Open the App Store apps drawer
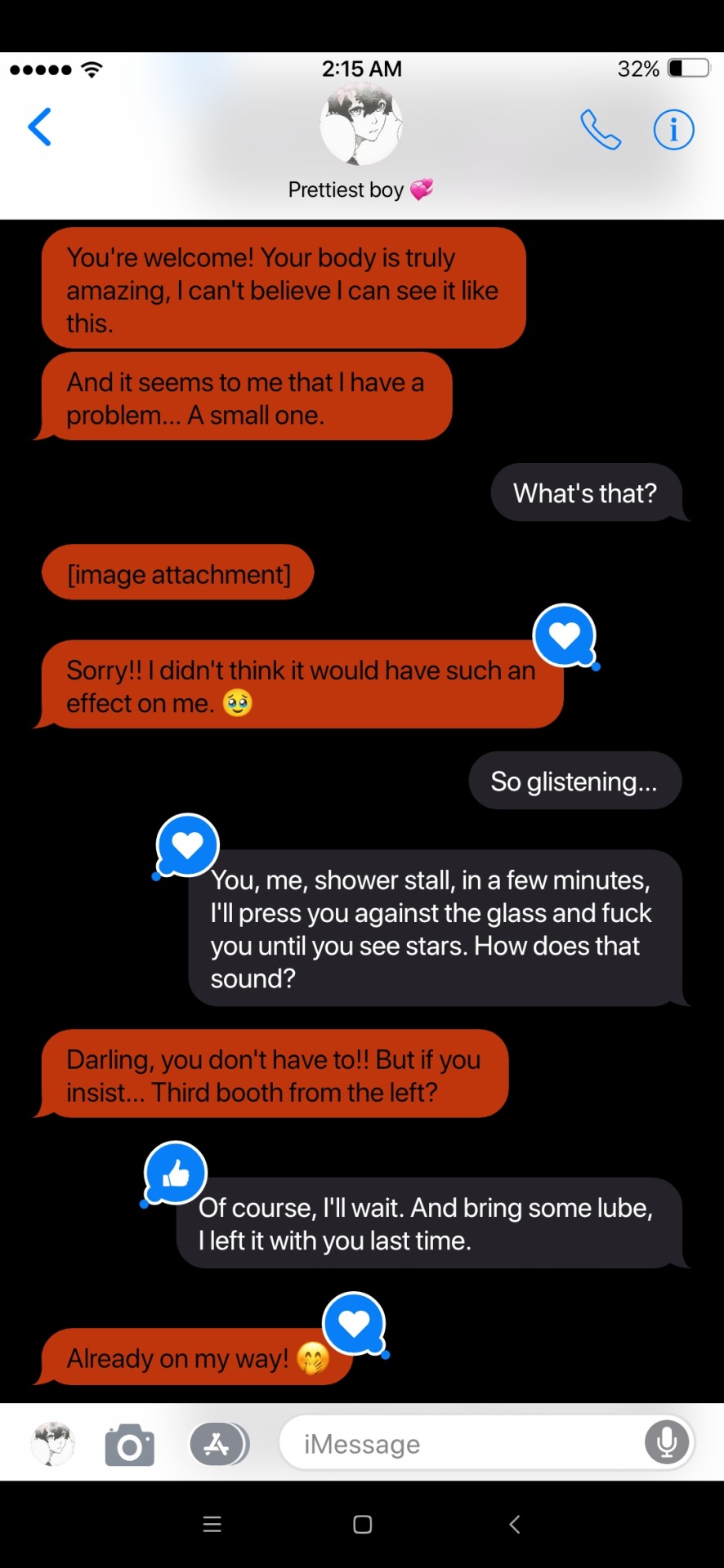Image resolution: width=724 pixels, height=1568 pixels. 217,1445
